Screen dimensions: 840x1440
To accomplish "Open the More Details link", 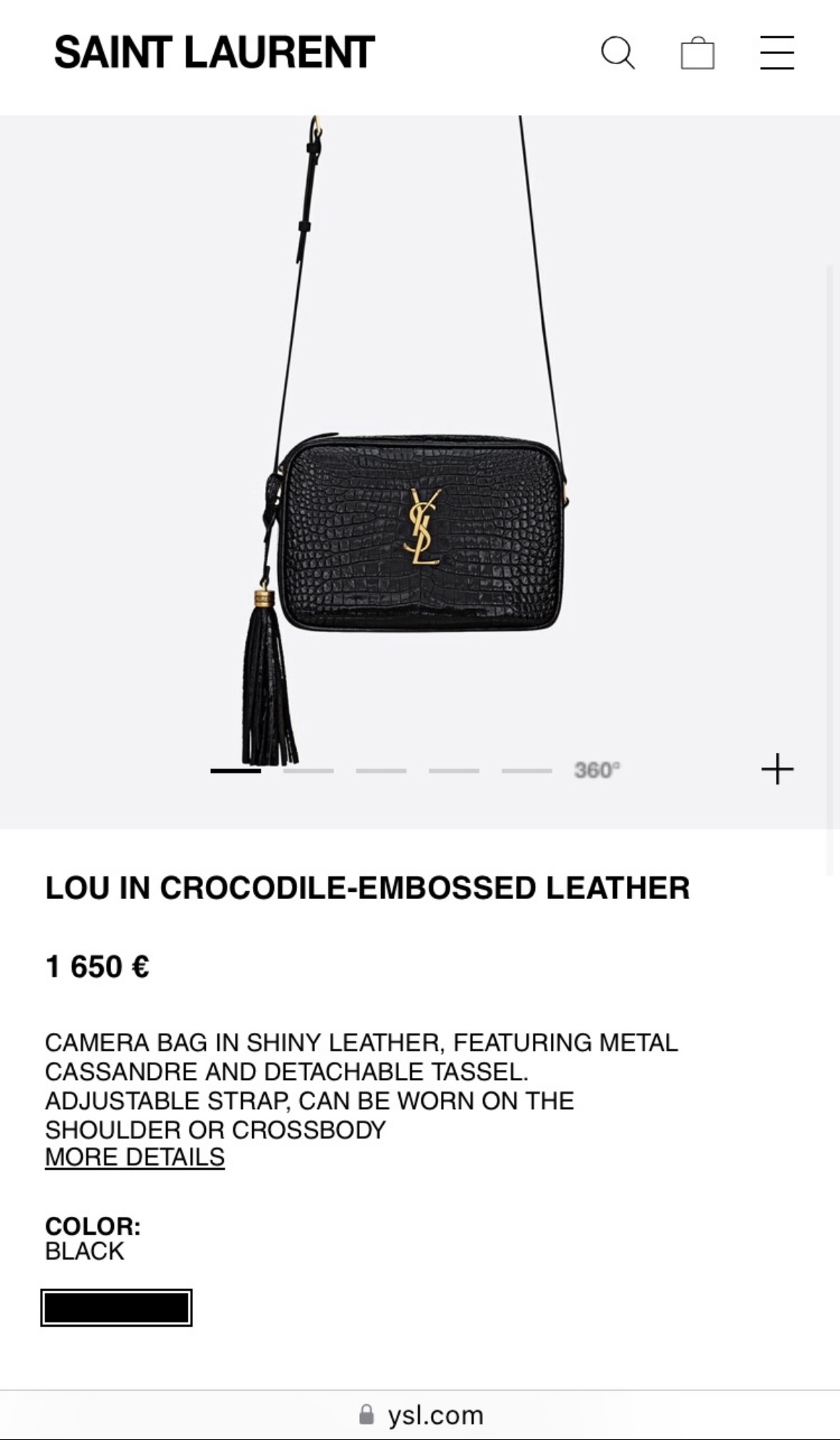I will coord(135,1157).
